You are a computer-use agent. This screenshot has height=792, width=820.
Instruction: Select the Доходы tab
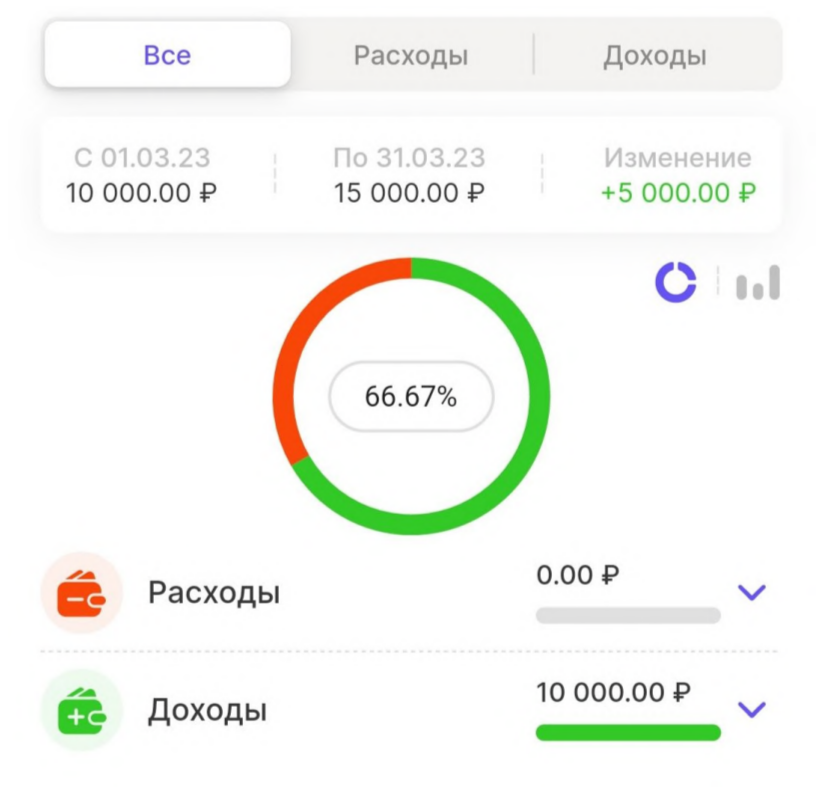(655, 55)
